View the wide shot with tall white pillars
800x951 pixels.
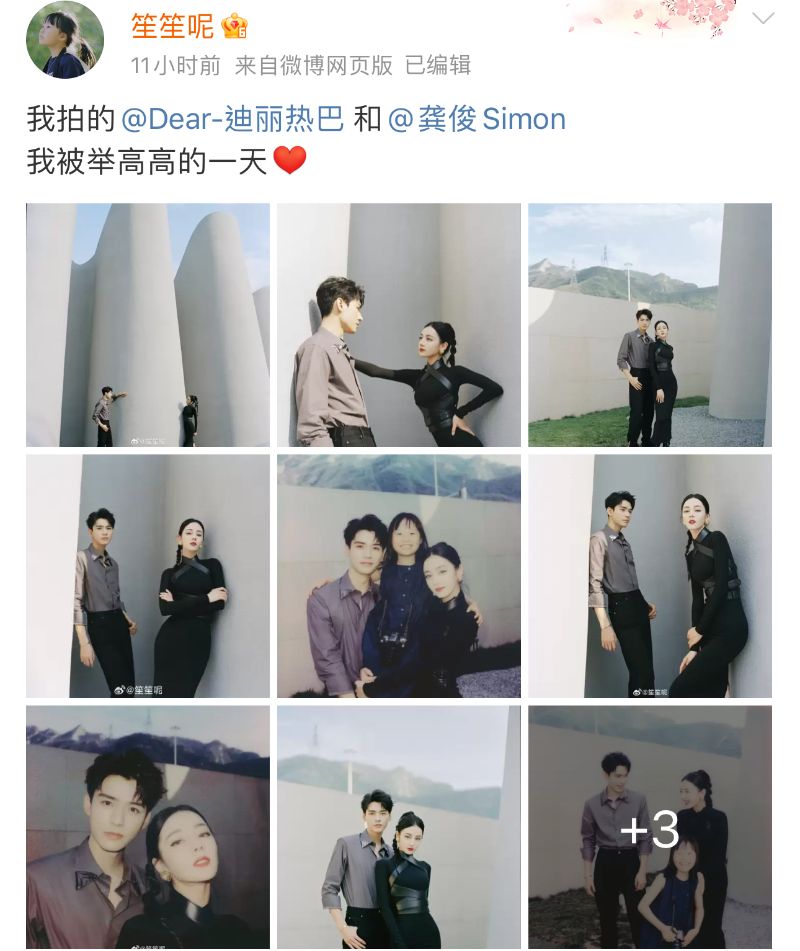point(148,325)
